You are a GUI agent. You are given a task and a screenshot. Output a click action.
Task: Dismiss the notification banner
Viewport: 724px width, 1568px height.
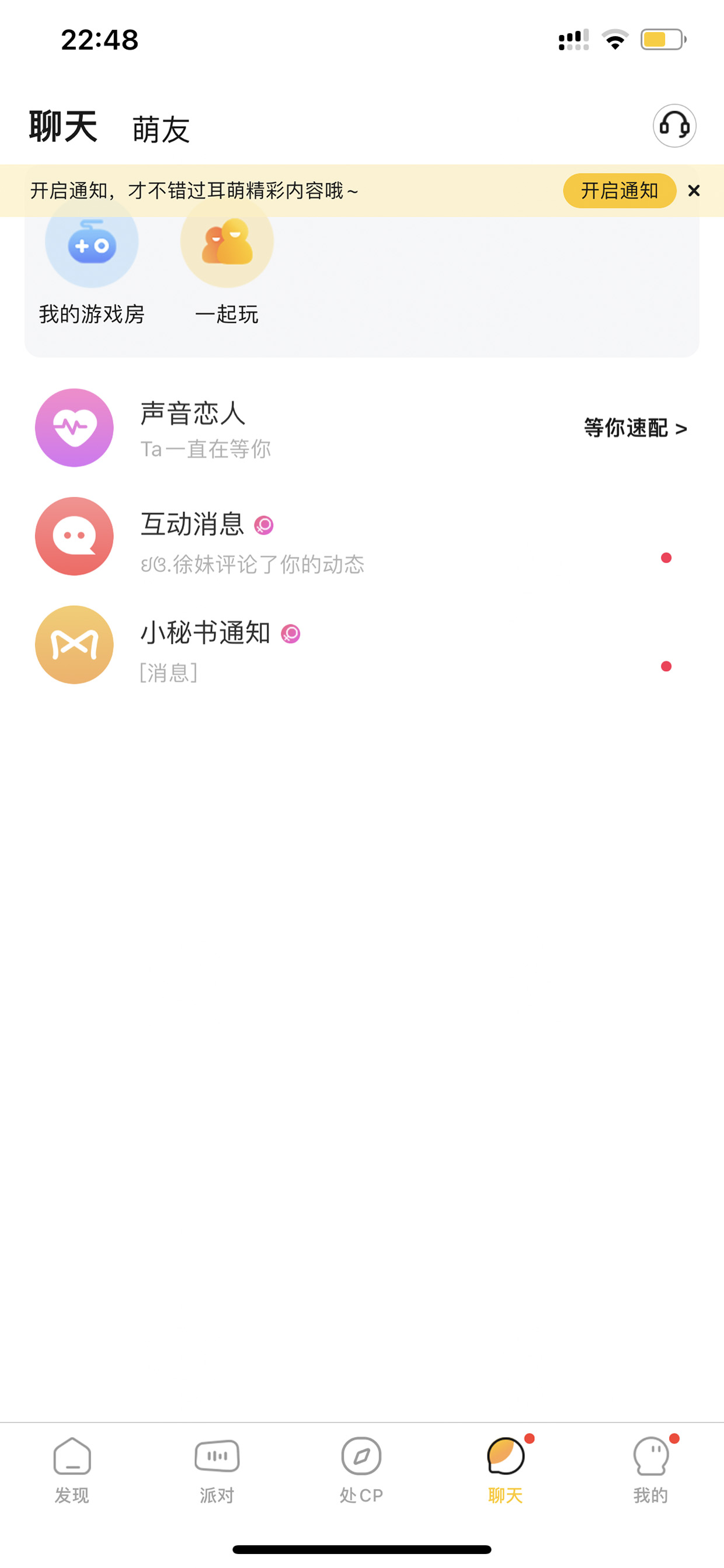tap(694, 190)
